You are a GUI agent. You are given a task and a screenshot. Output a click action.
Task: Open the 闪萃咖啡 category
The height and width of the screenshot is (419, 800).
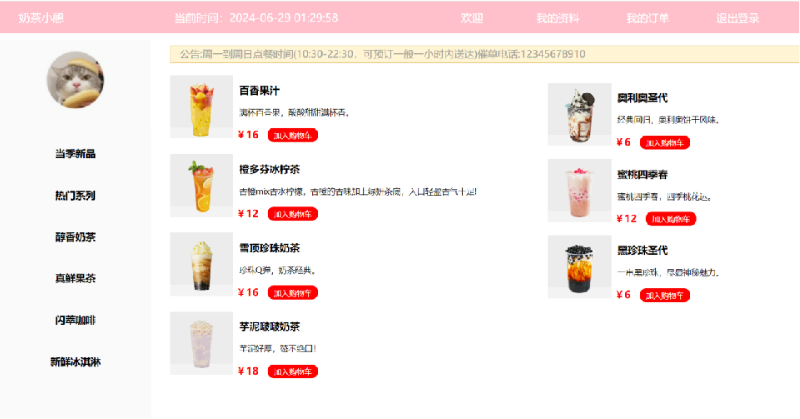tap(75, 320)
